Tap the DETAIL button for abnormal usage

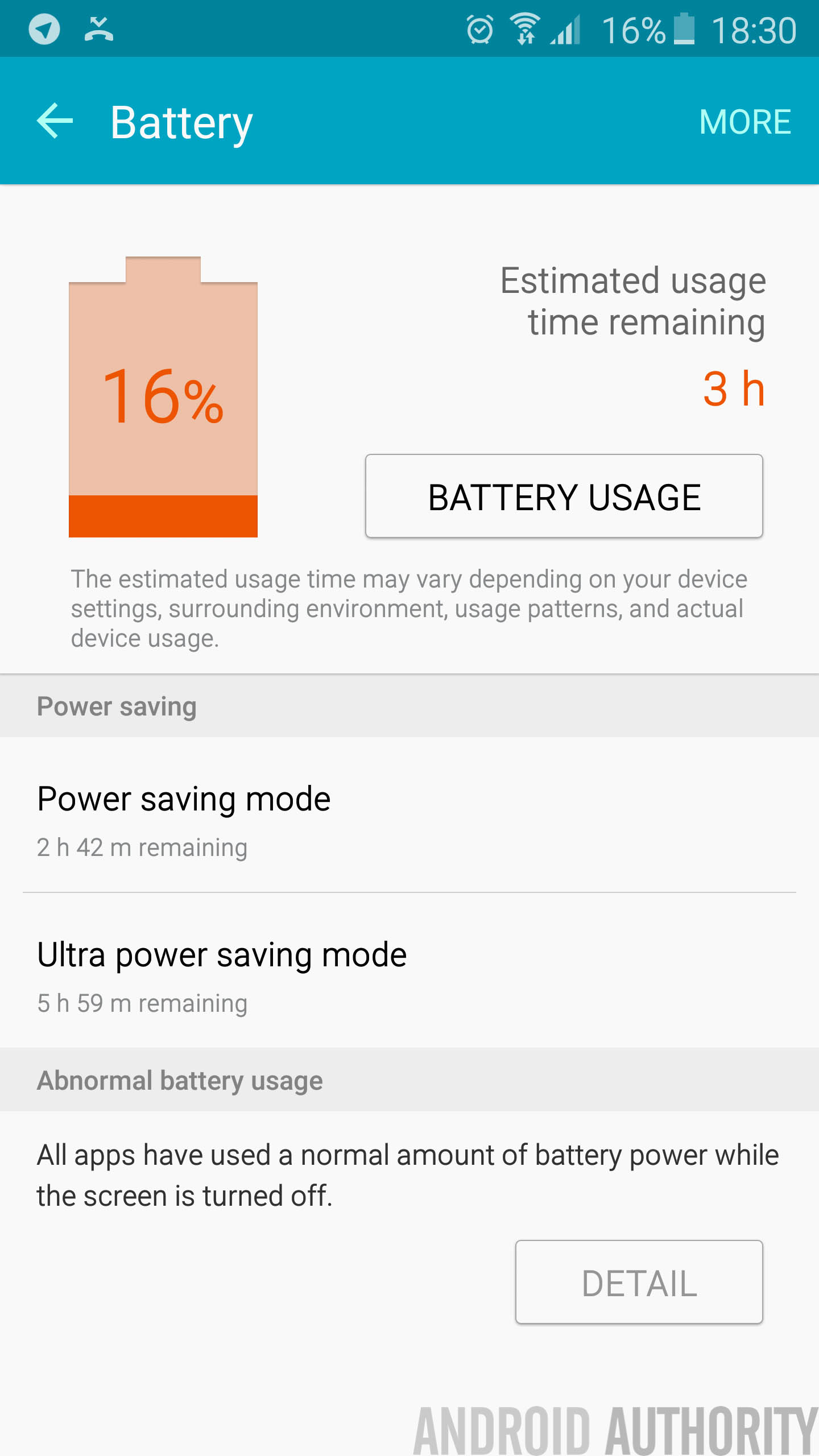(x=639, y=1283)
